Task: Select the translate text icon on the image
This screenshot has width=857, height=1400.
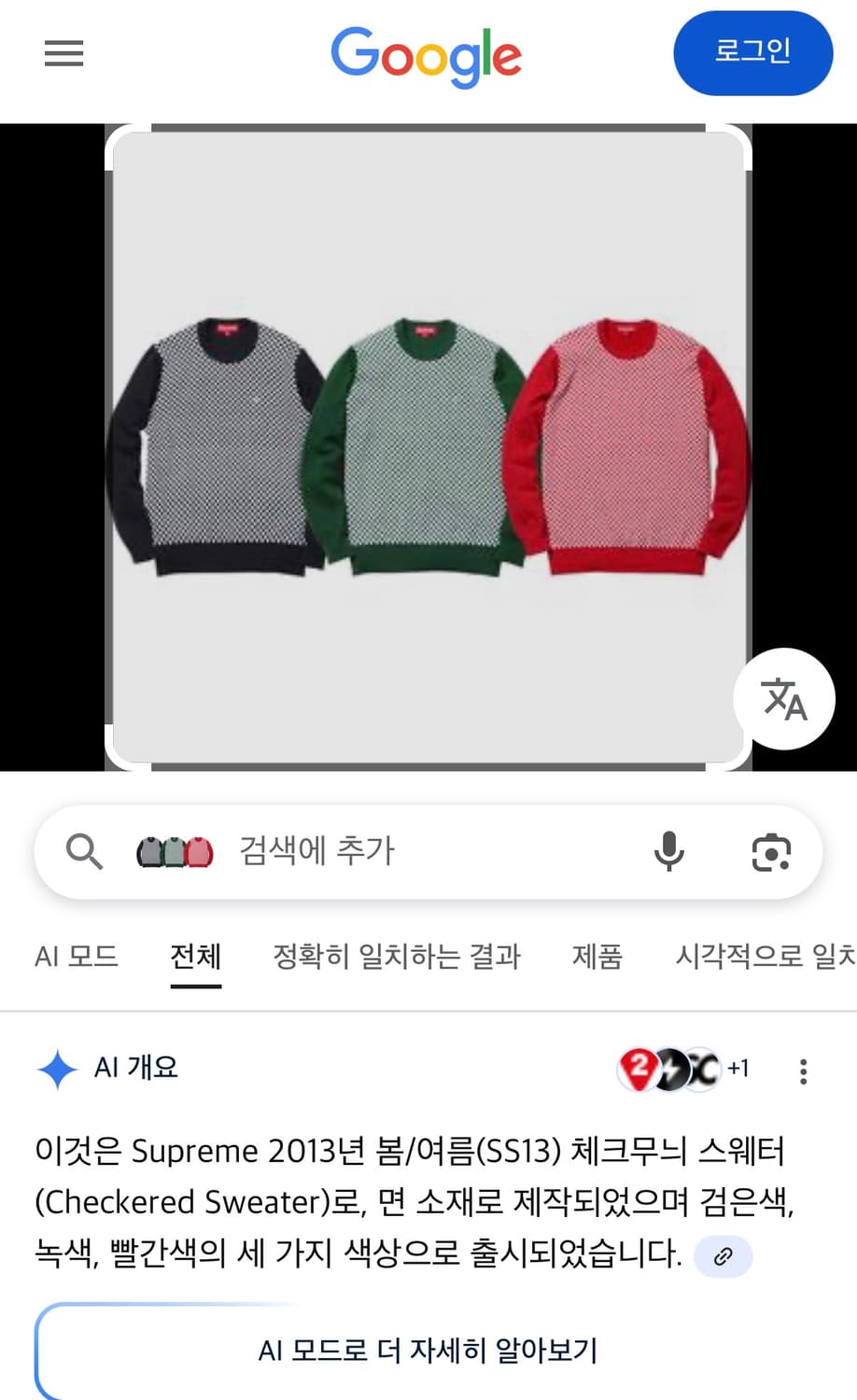Action: [784, 700]
